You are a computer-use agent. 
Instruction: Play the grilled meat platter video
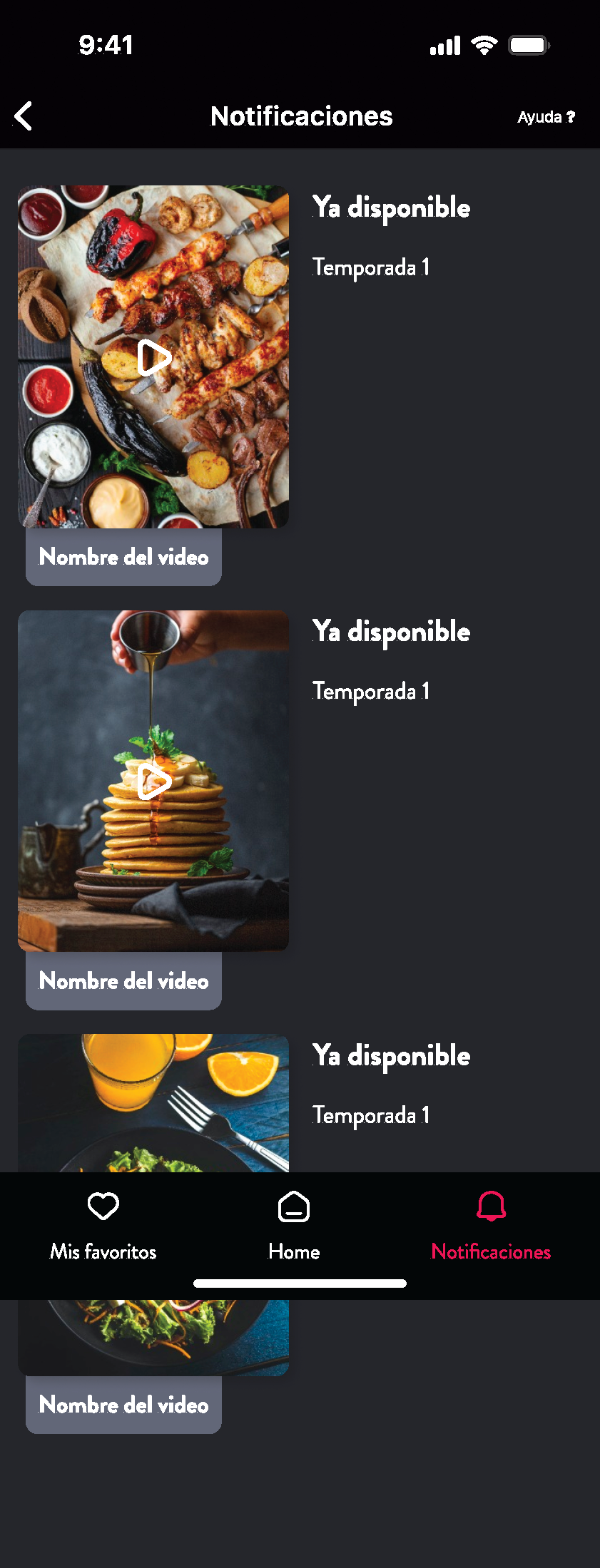153,357
